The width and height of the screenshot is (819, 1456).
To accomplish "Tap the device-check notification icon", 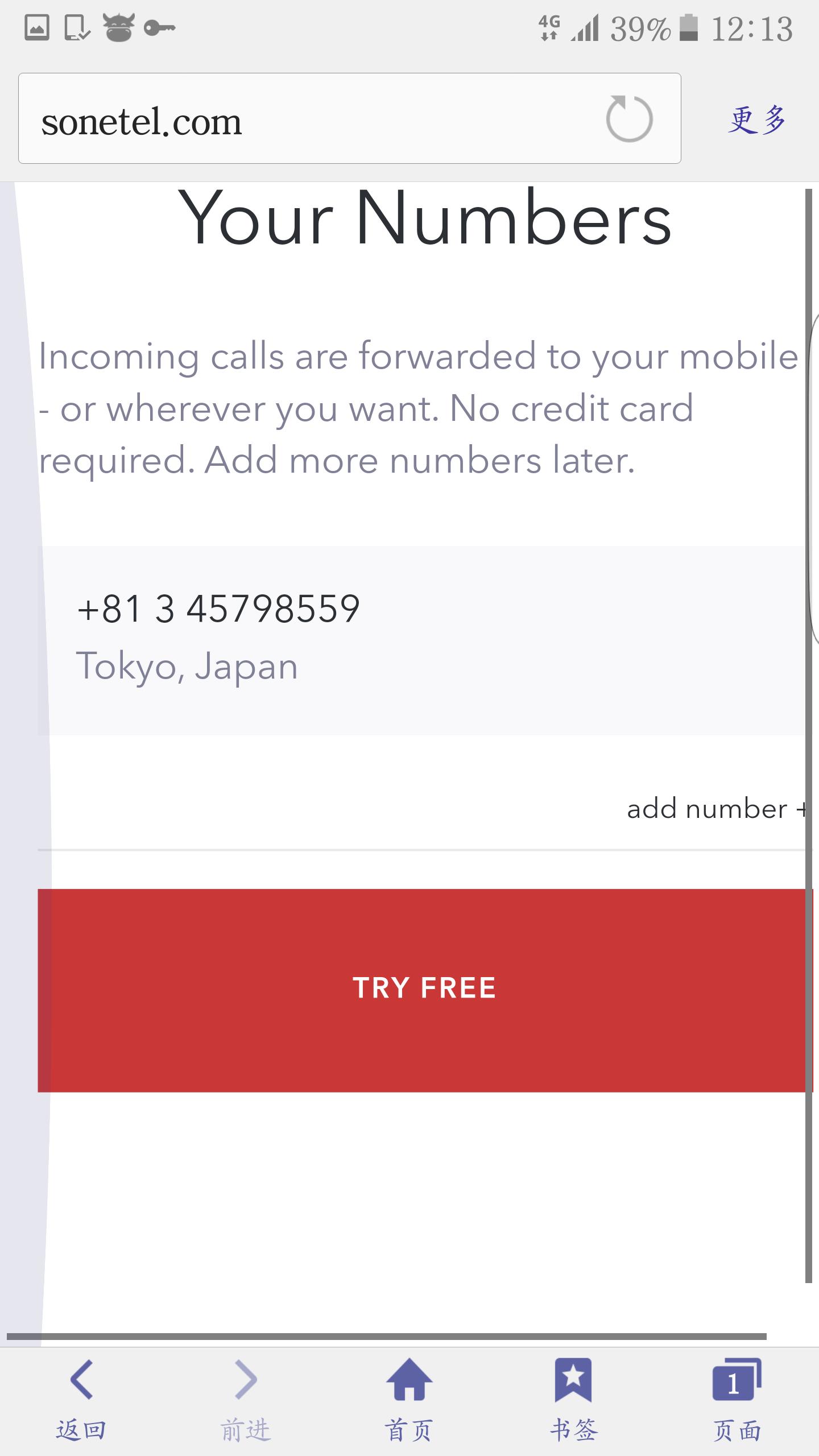I will 77,28.
